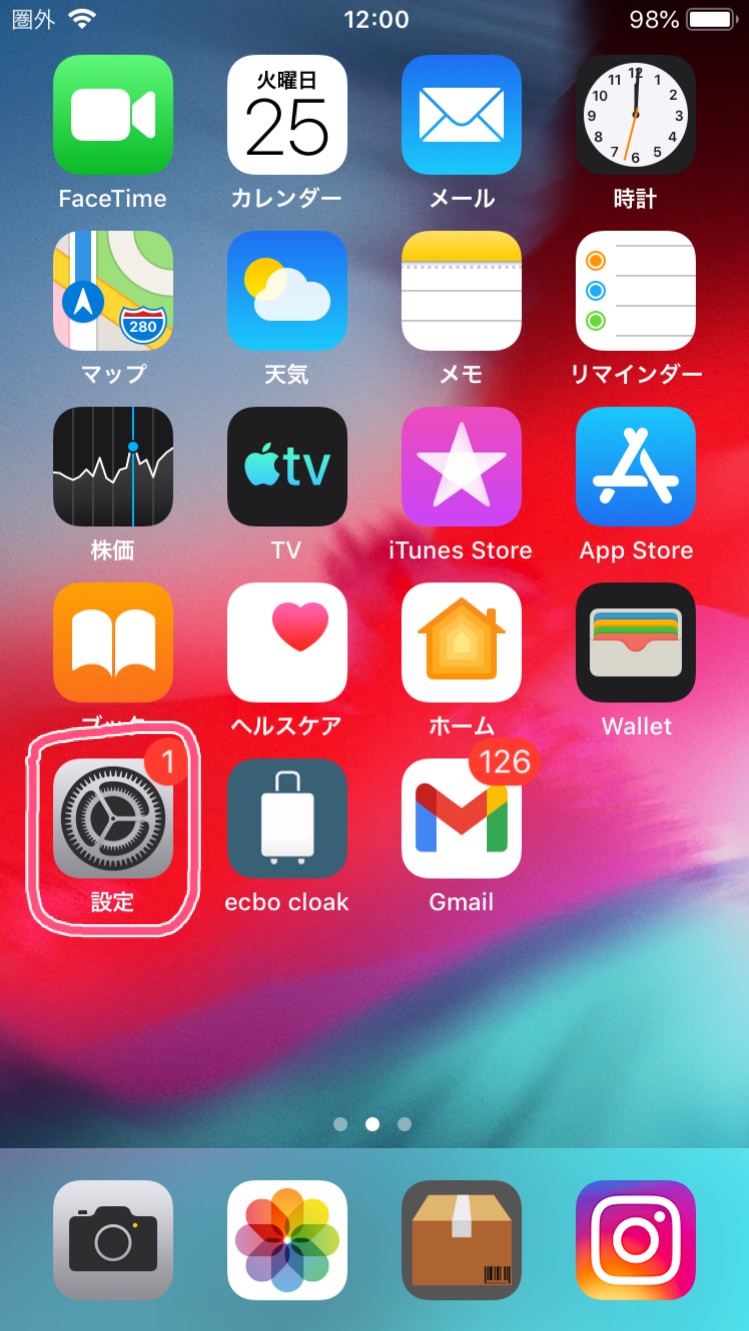Open the 時計 clock app
The height and width of the screenshot is (1331, 749).
(635, 115)
